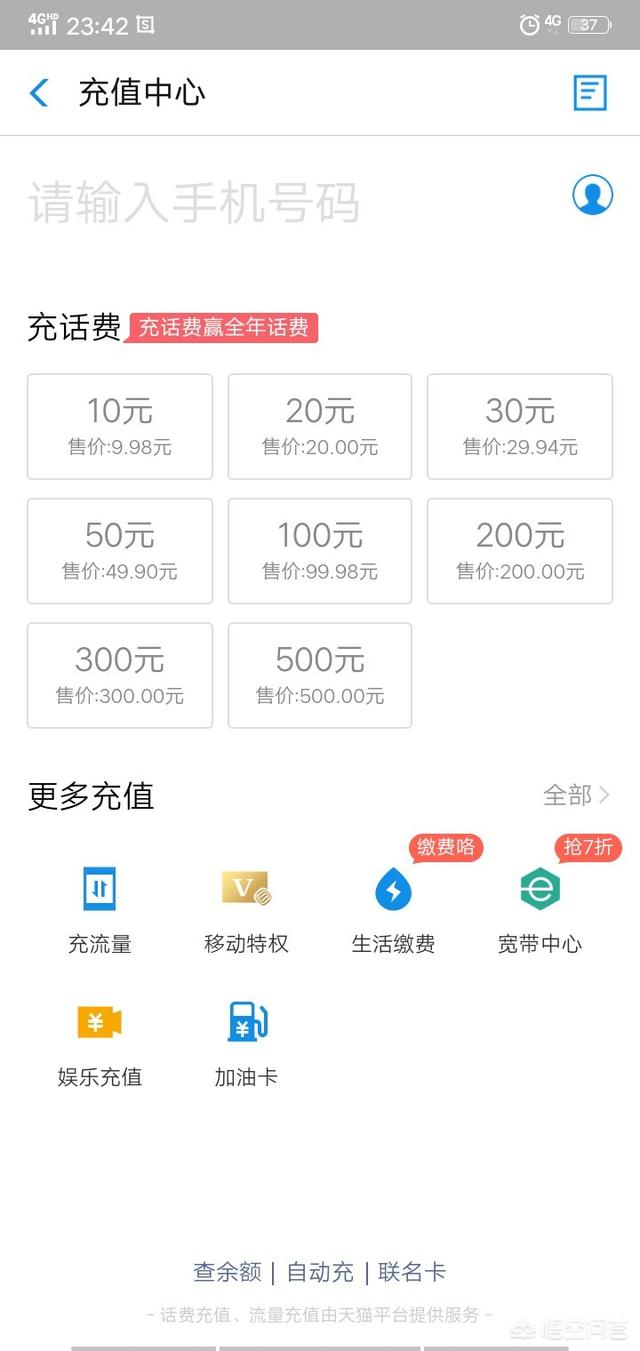The width and height of the screenshot is (640, 1351).
Task: Pick the 300元 recharge amount
Action: pyautogui.click(x=120, y=675)
